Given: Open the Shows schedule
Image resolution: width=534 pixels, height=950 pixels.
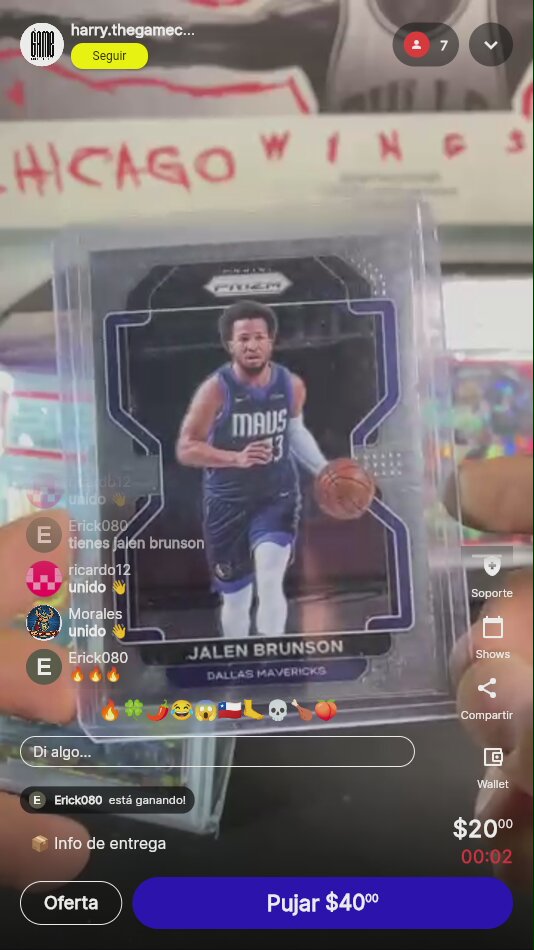Looking at the screenshot, I should point(492,638).
